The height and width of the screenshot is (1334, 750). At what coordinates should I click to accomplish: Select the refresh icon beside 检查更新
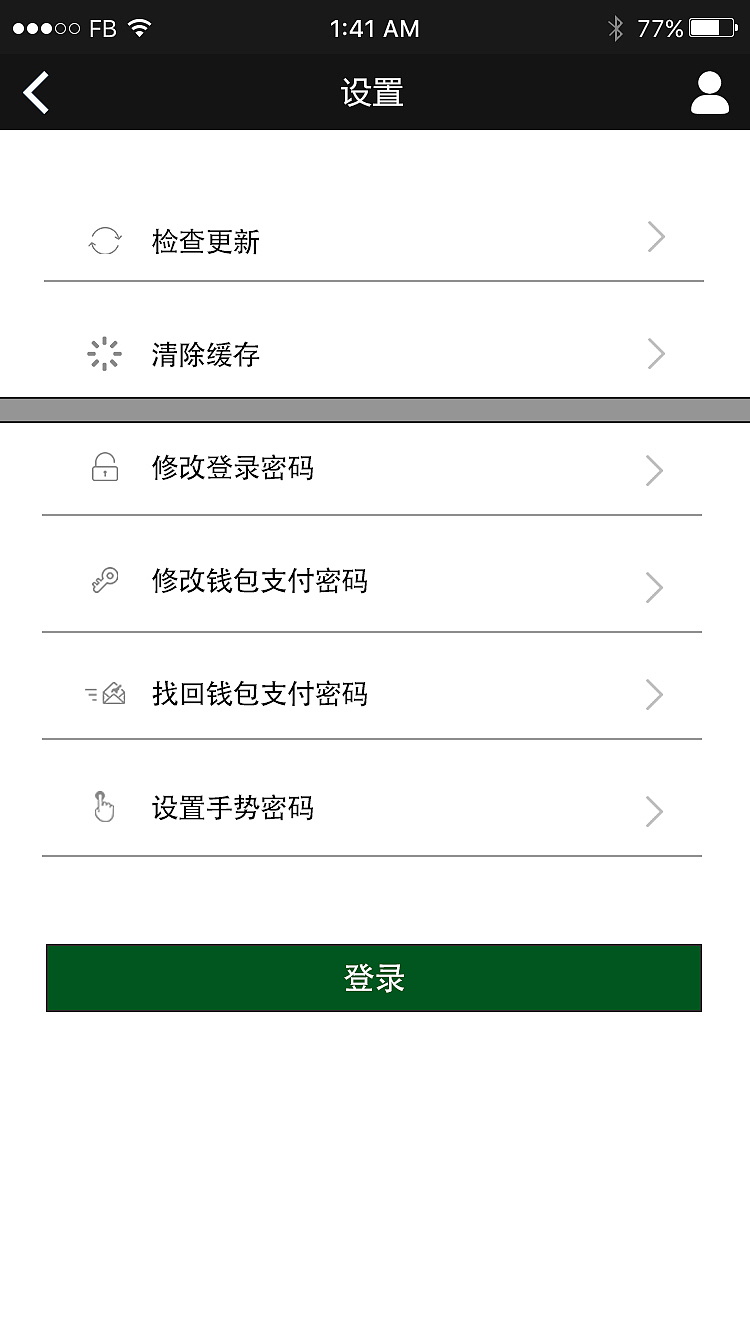[x=103, y=240]
